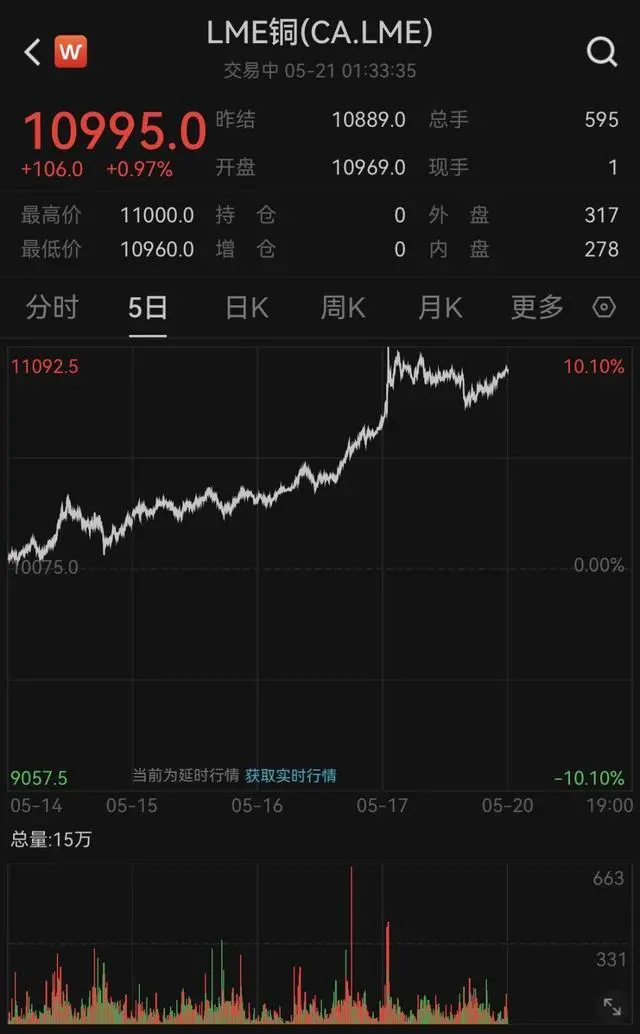
Task: Go back using the top-left arrow
Action: 33,52
